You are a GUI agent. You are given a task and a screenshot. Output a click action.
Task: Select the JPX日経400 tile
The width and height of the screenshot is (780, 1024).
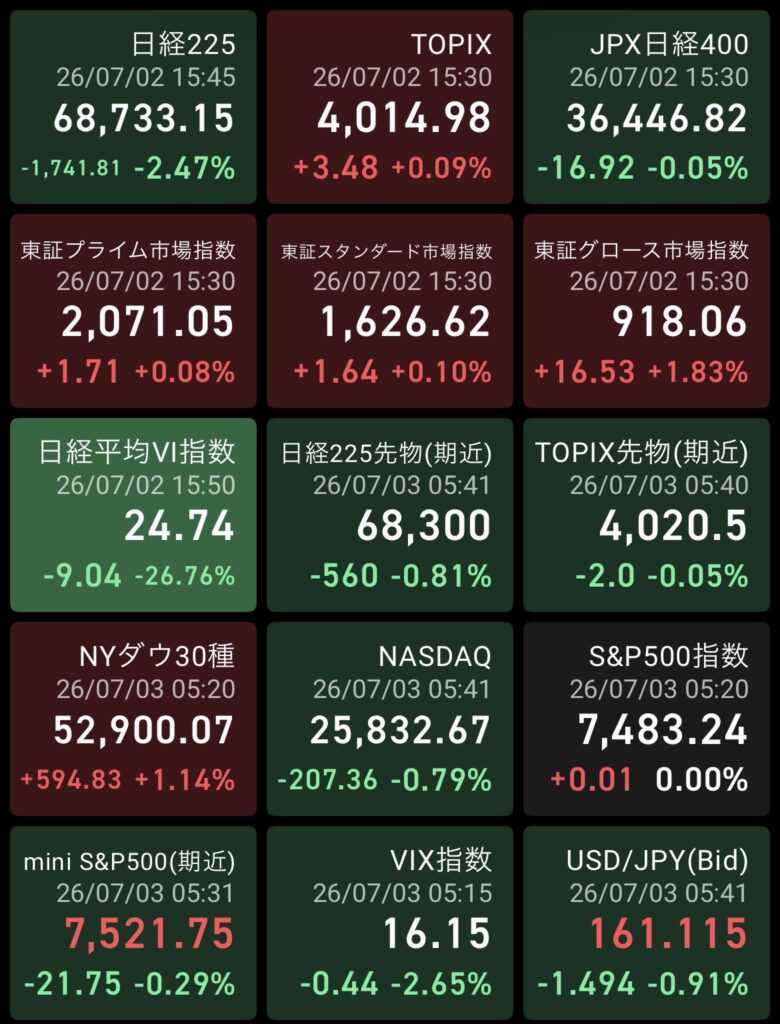(647, 107)
